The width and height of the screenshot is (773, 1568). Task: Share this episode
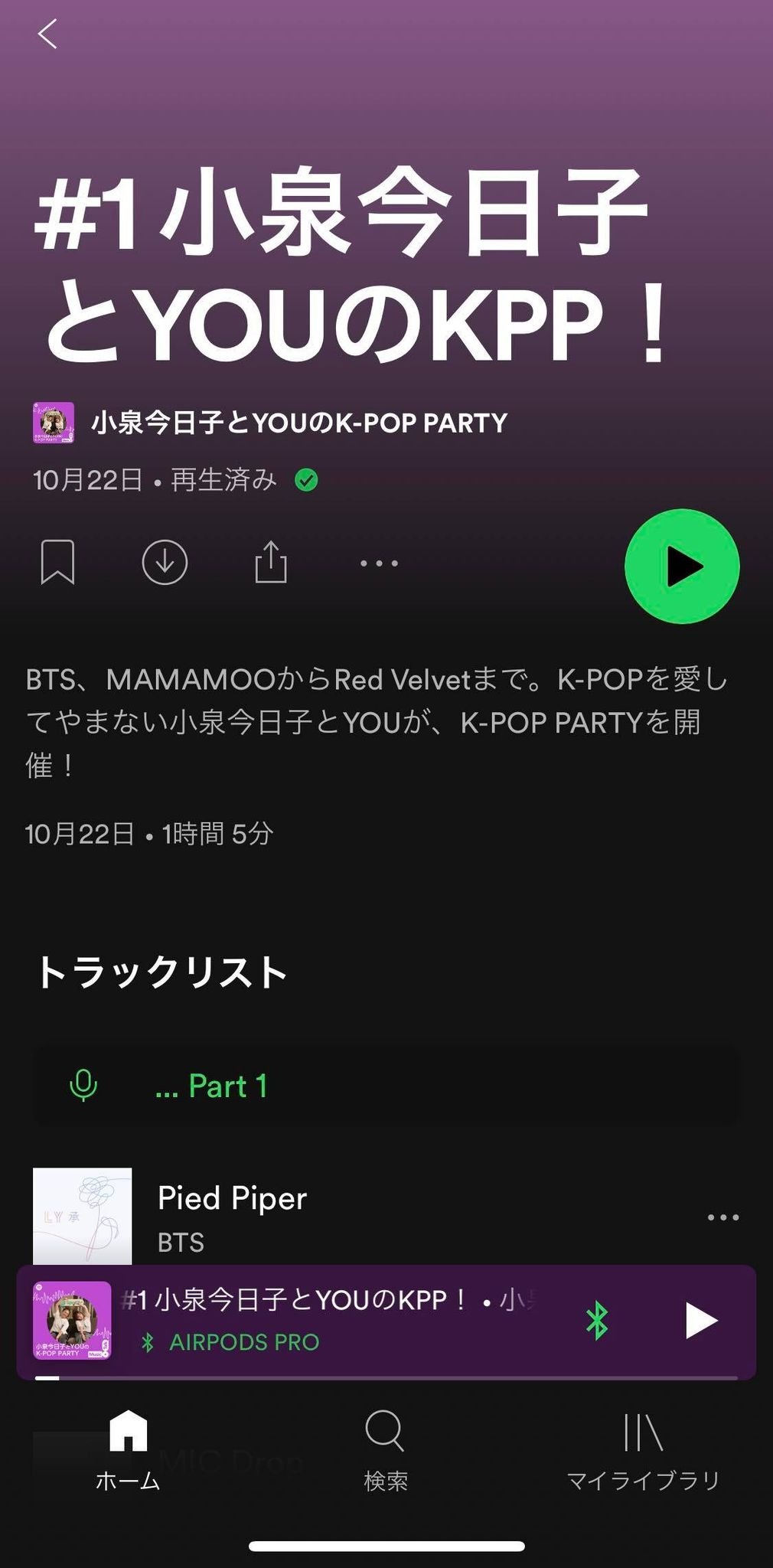coord(271,563)
